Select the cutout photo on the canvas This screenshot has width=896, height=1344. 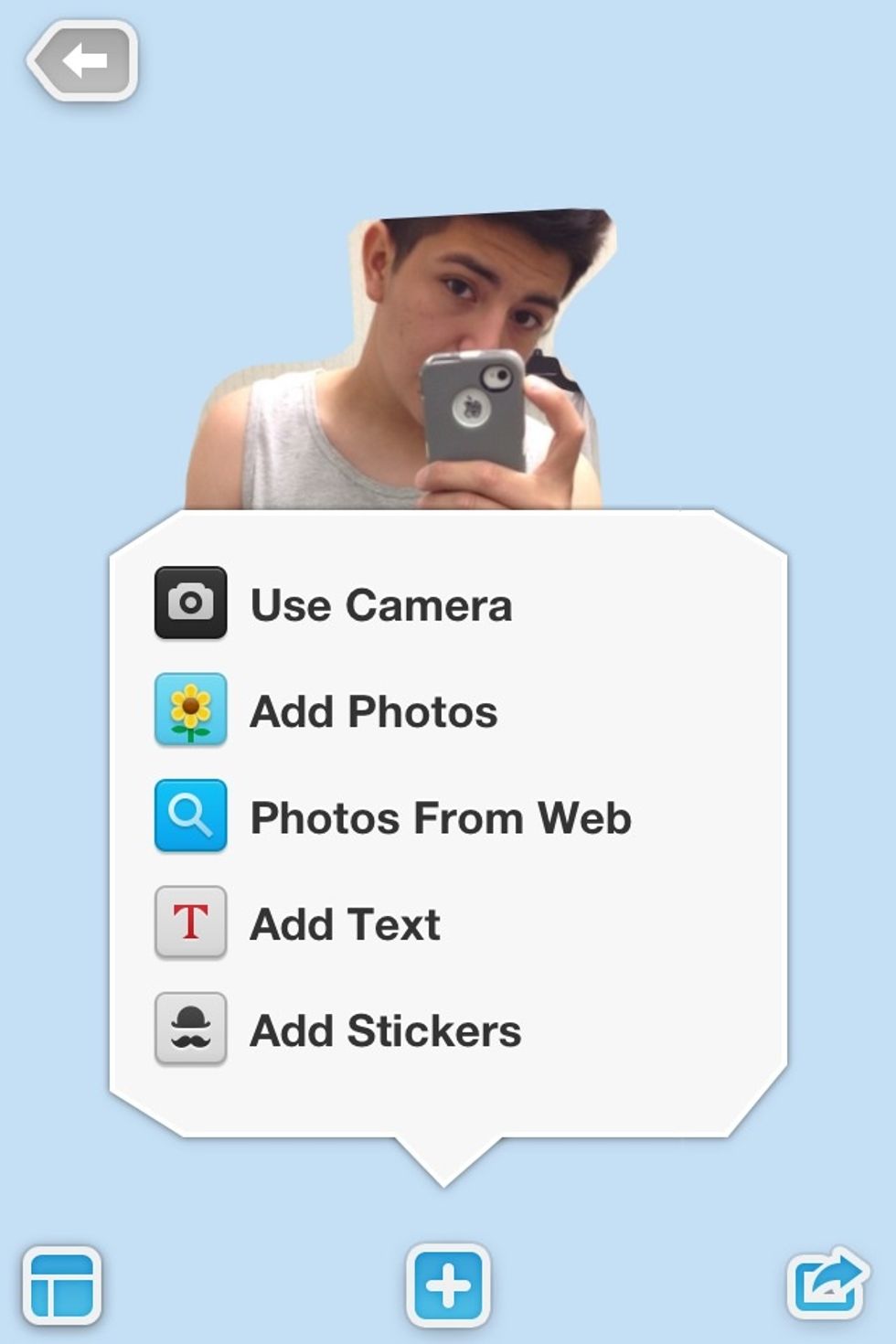click(x=402, y=366)
